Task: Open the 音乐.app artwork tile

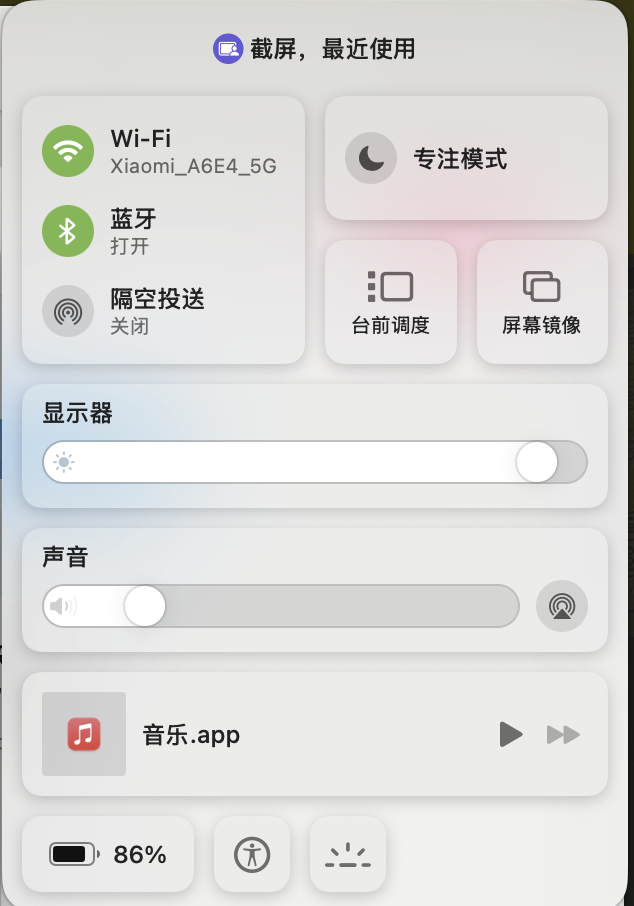Action: pos(84,734)
